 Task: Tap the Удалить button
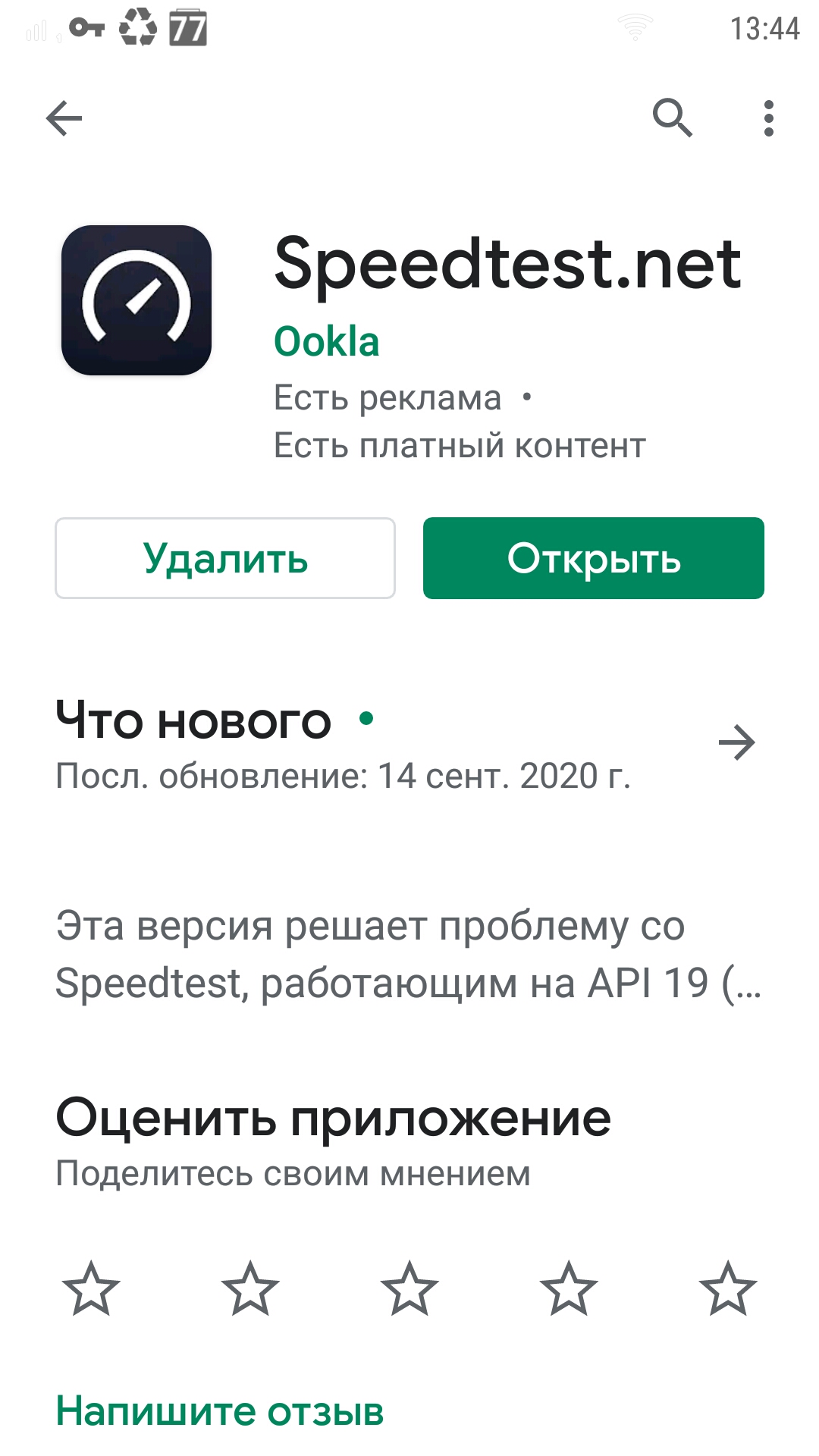225,559
